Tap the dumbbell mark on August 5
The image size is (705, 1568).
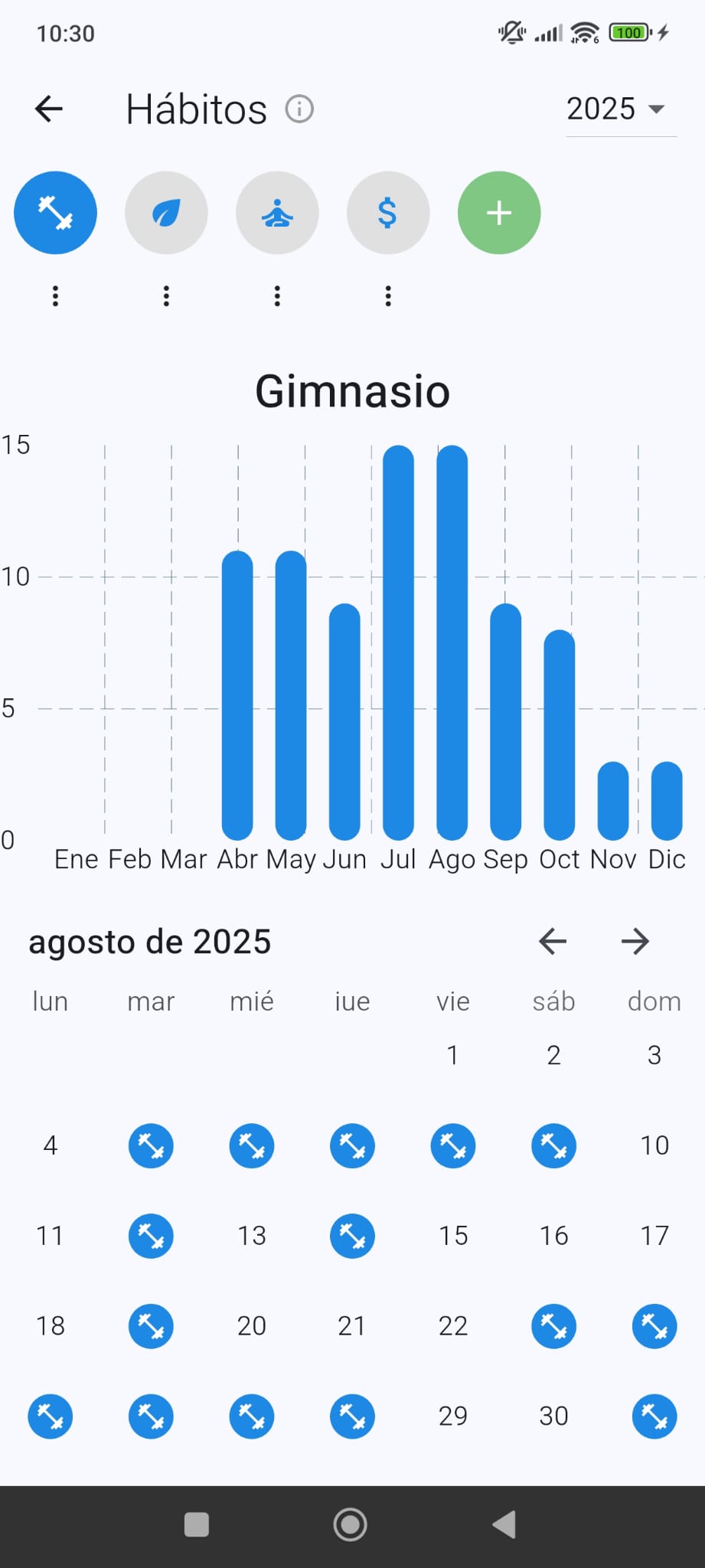point(151,1145)
